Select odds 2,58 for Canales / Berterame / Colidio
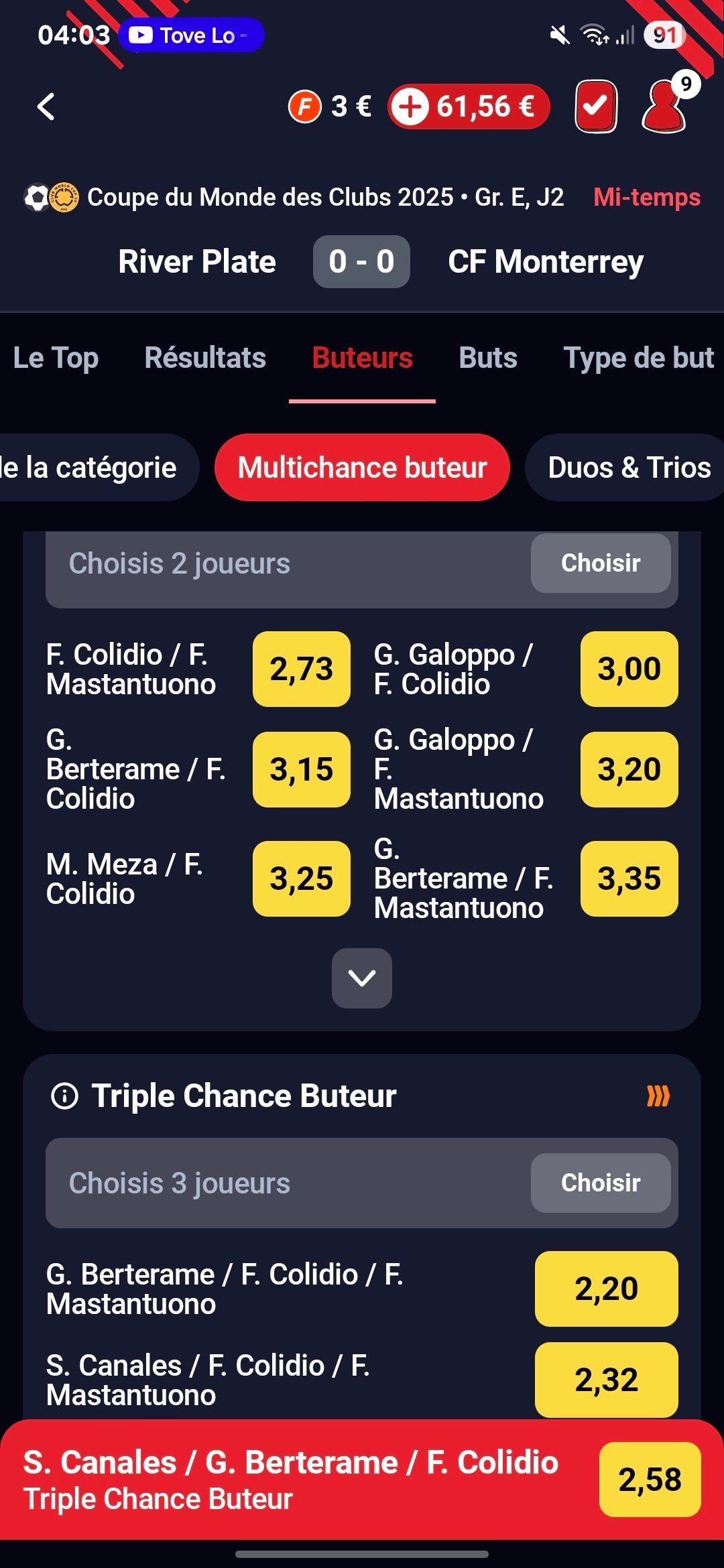This screenshot has height=1568, width=724. [650, 1480]
